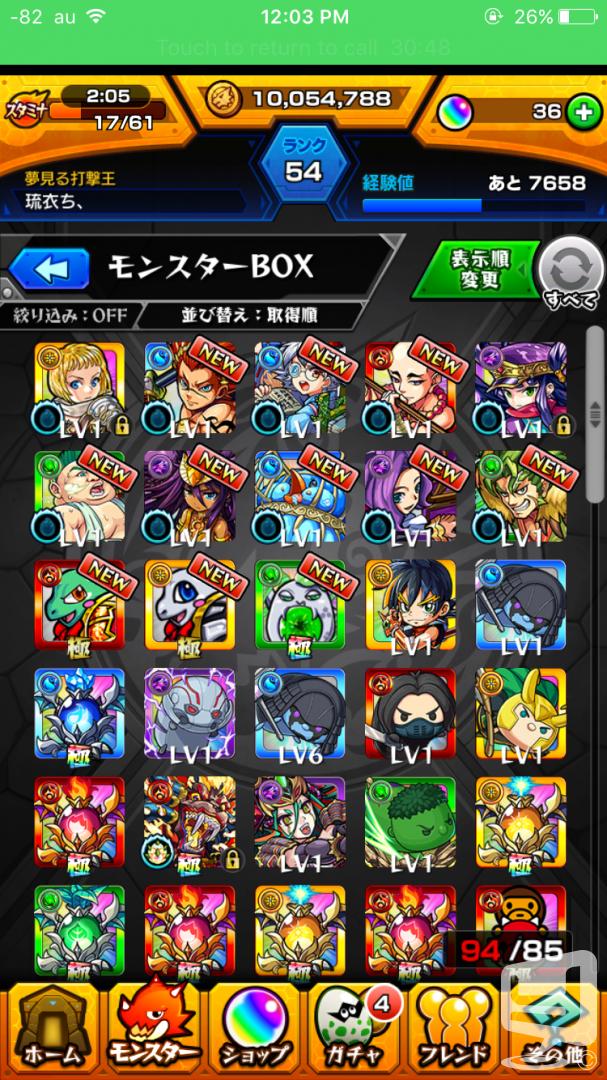607x1080 pixels.
Task: Open the LV6 dark helmet monster
Action: point(300,714)
